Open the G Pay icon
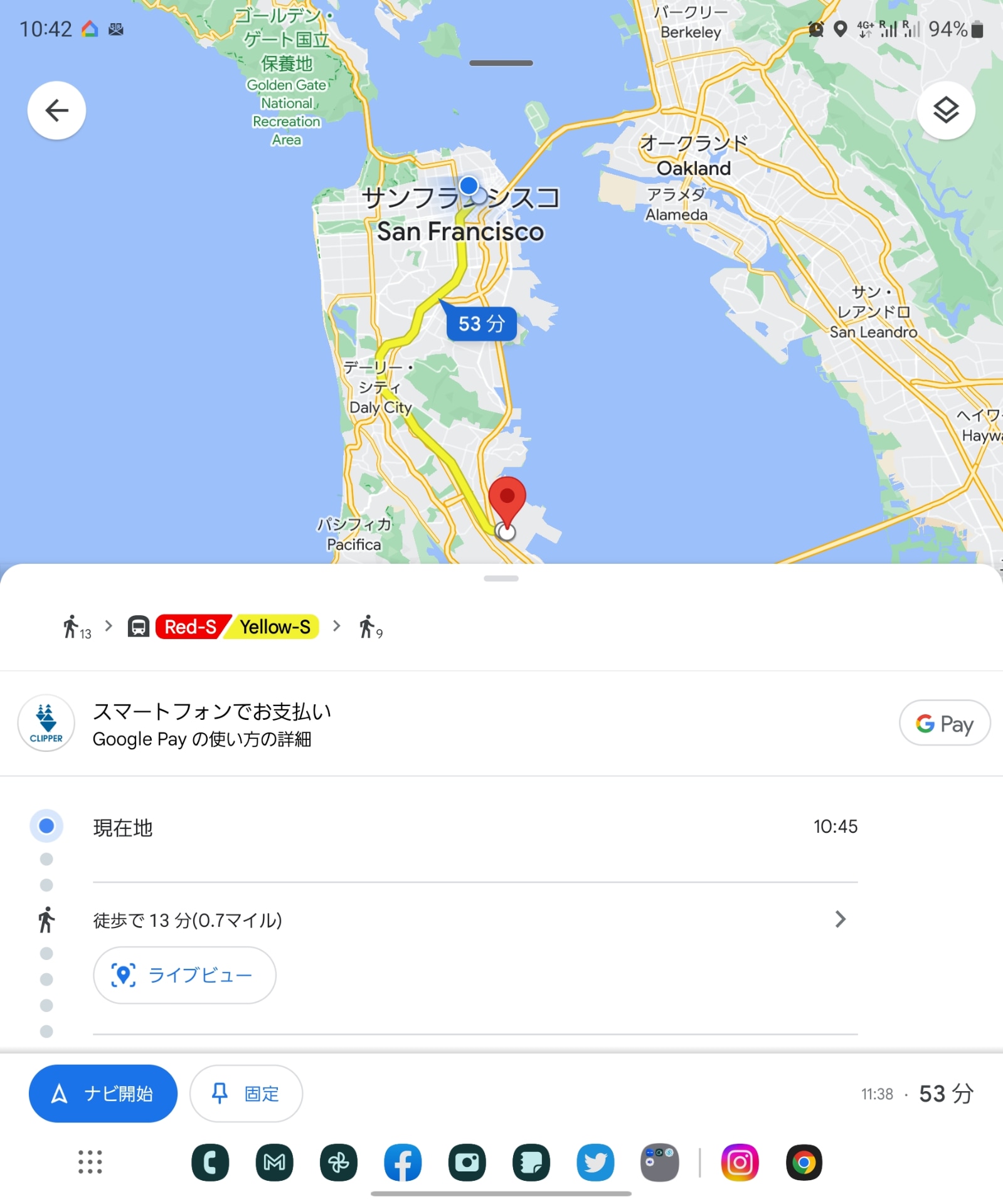This screenshot has height=1204, width=1003. (x=944, y=723)
